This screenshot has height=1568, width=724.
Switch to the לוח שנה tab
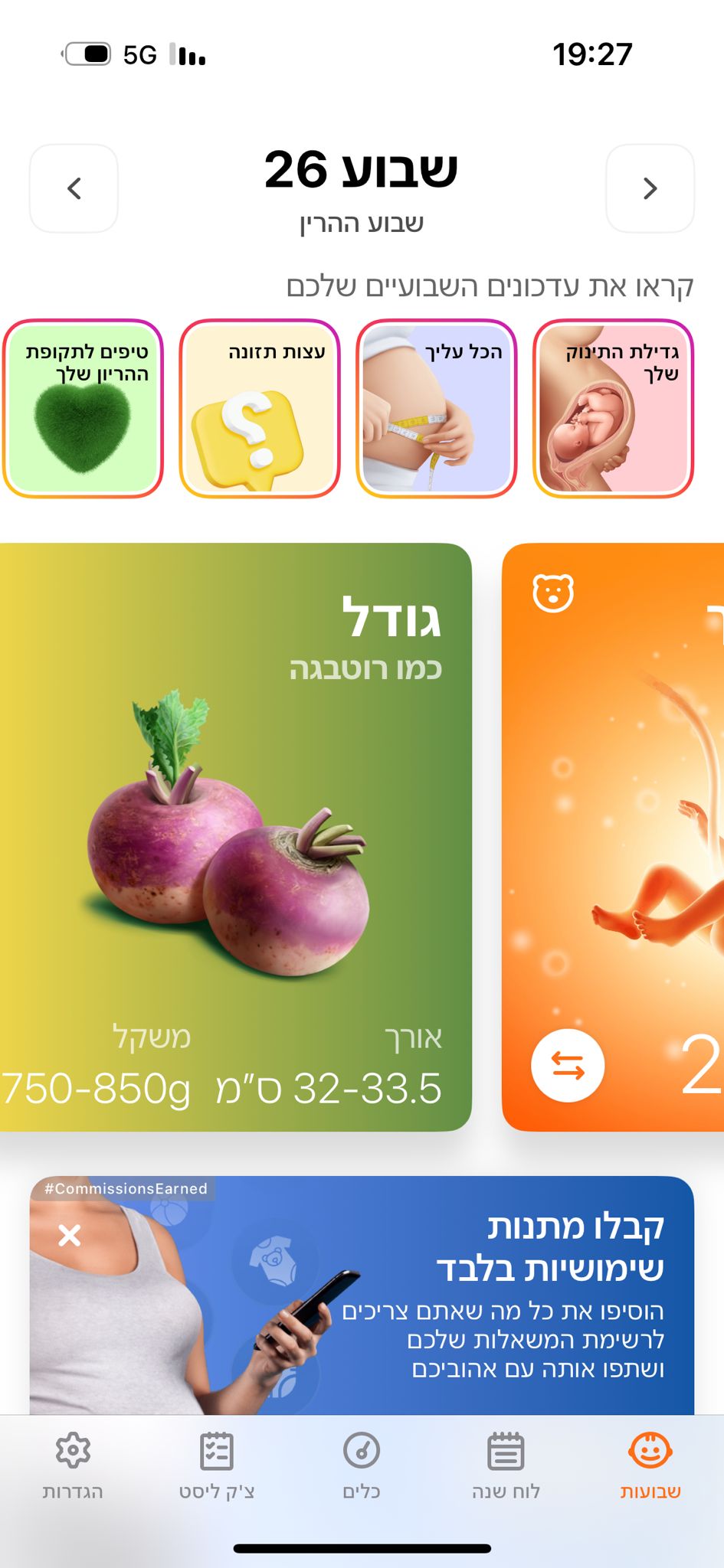click(x=506, y=1465)
